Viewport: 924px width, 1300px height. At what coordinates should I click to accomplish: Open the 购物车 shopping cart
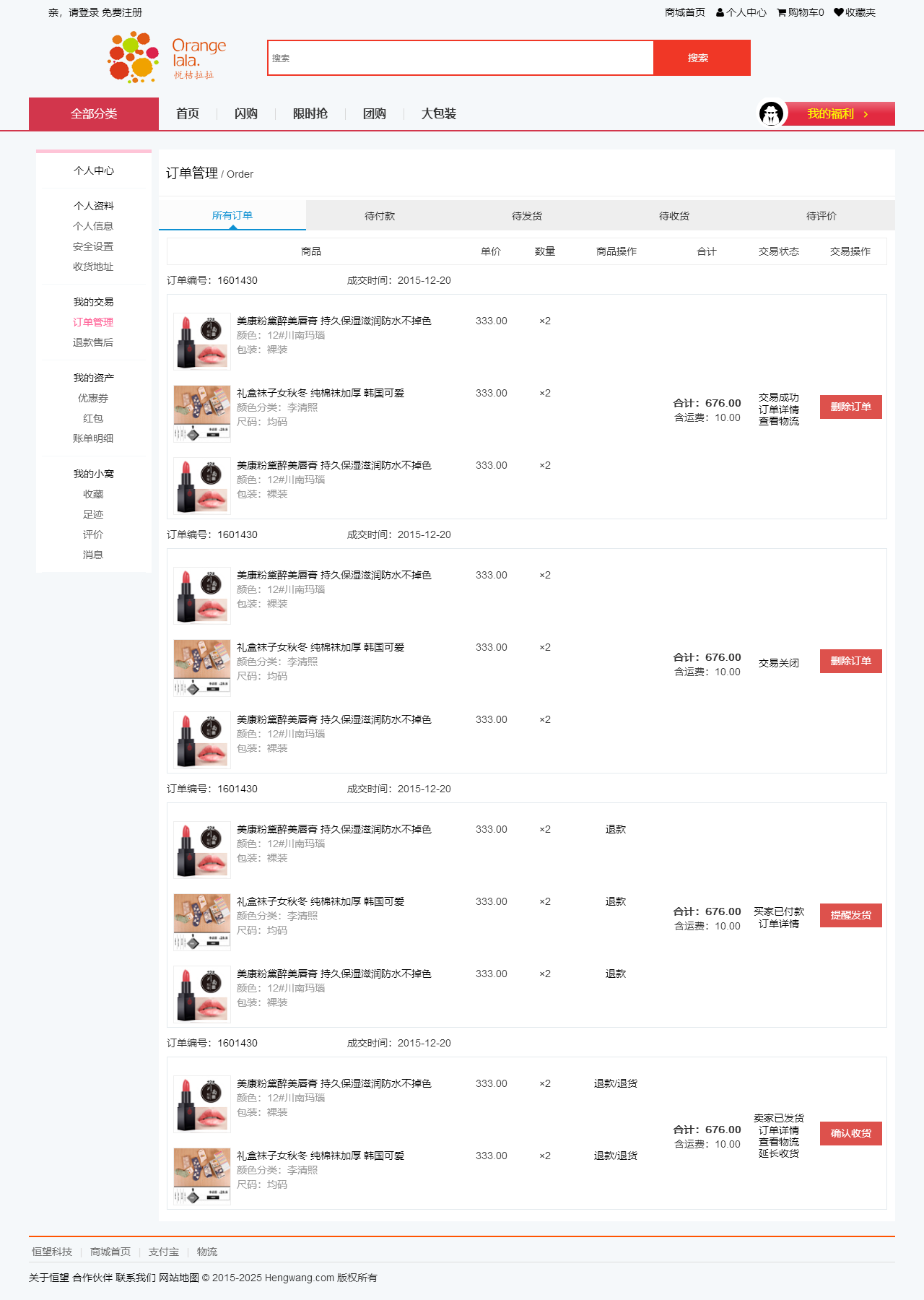click(x=800, y=12)
